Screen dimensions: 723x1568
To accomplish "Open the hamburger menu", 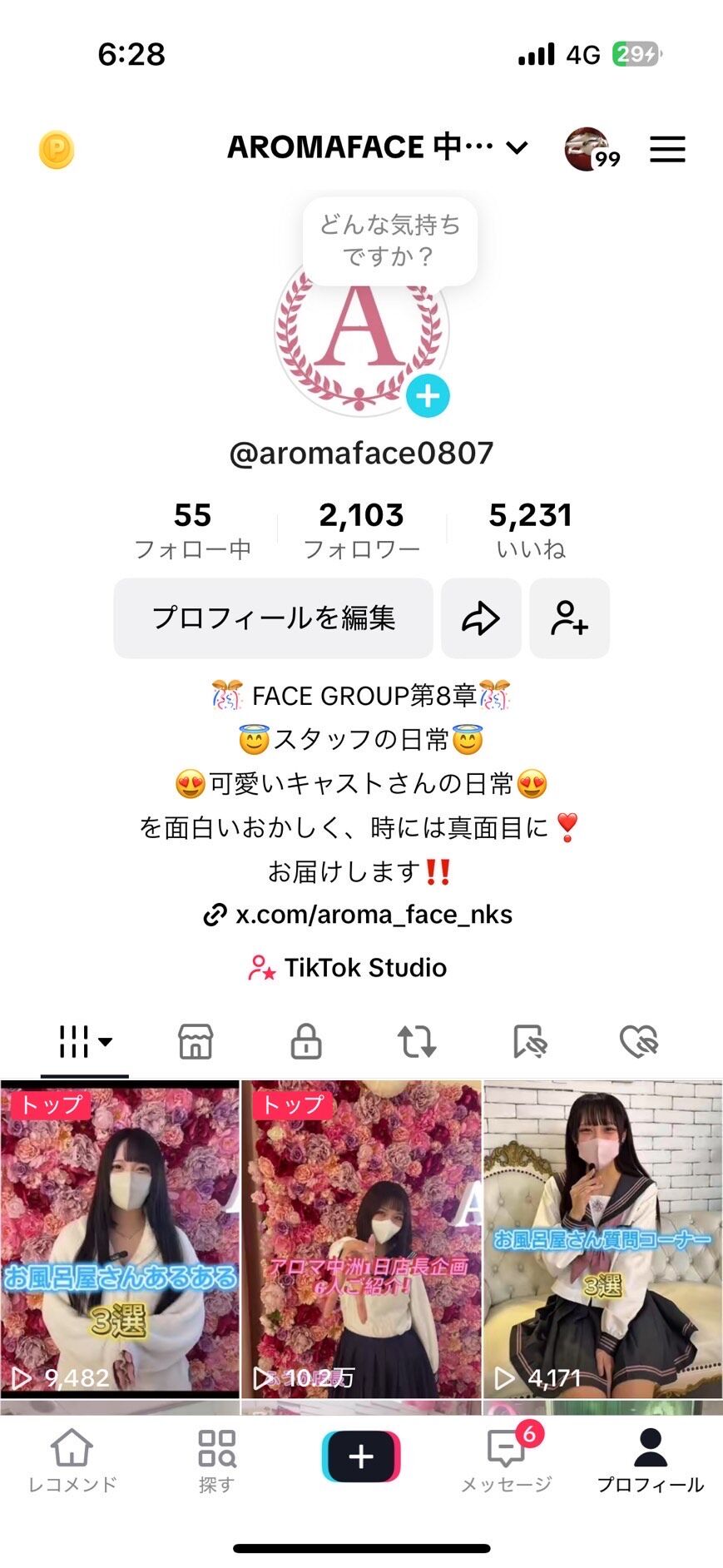I will [667, 150].
